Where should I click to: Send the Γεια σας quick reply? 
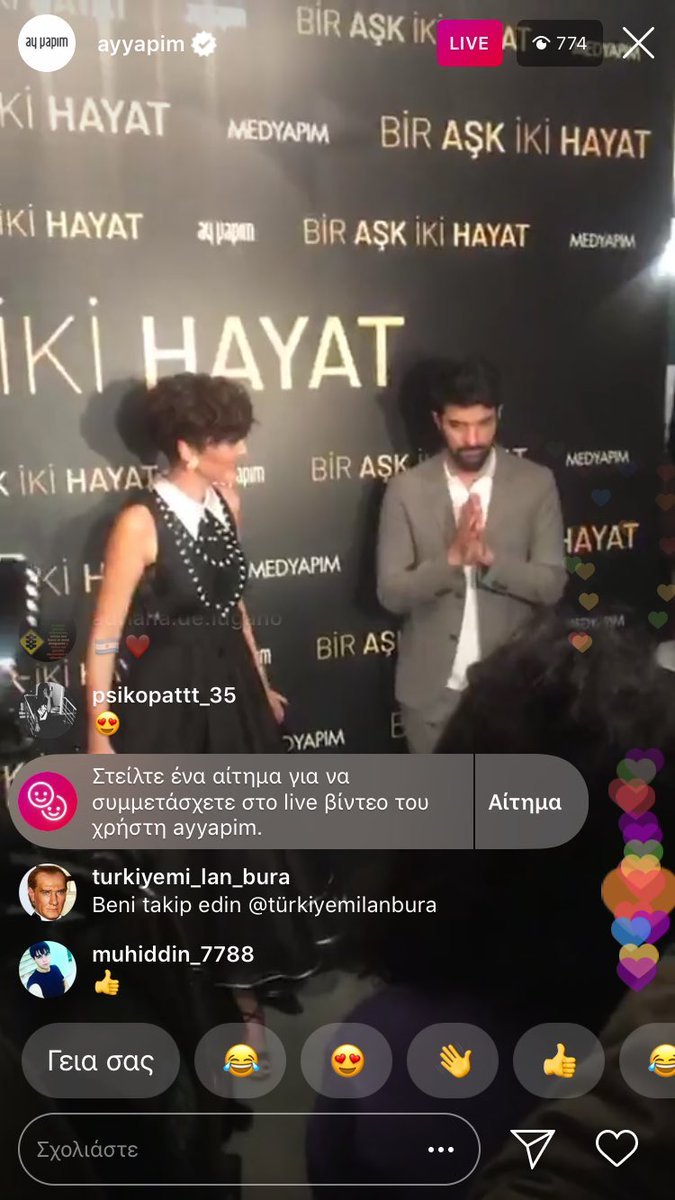click(x=100, y=1061)
